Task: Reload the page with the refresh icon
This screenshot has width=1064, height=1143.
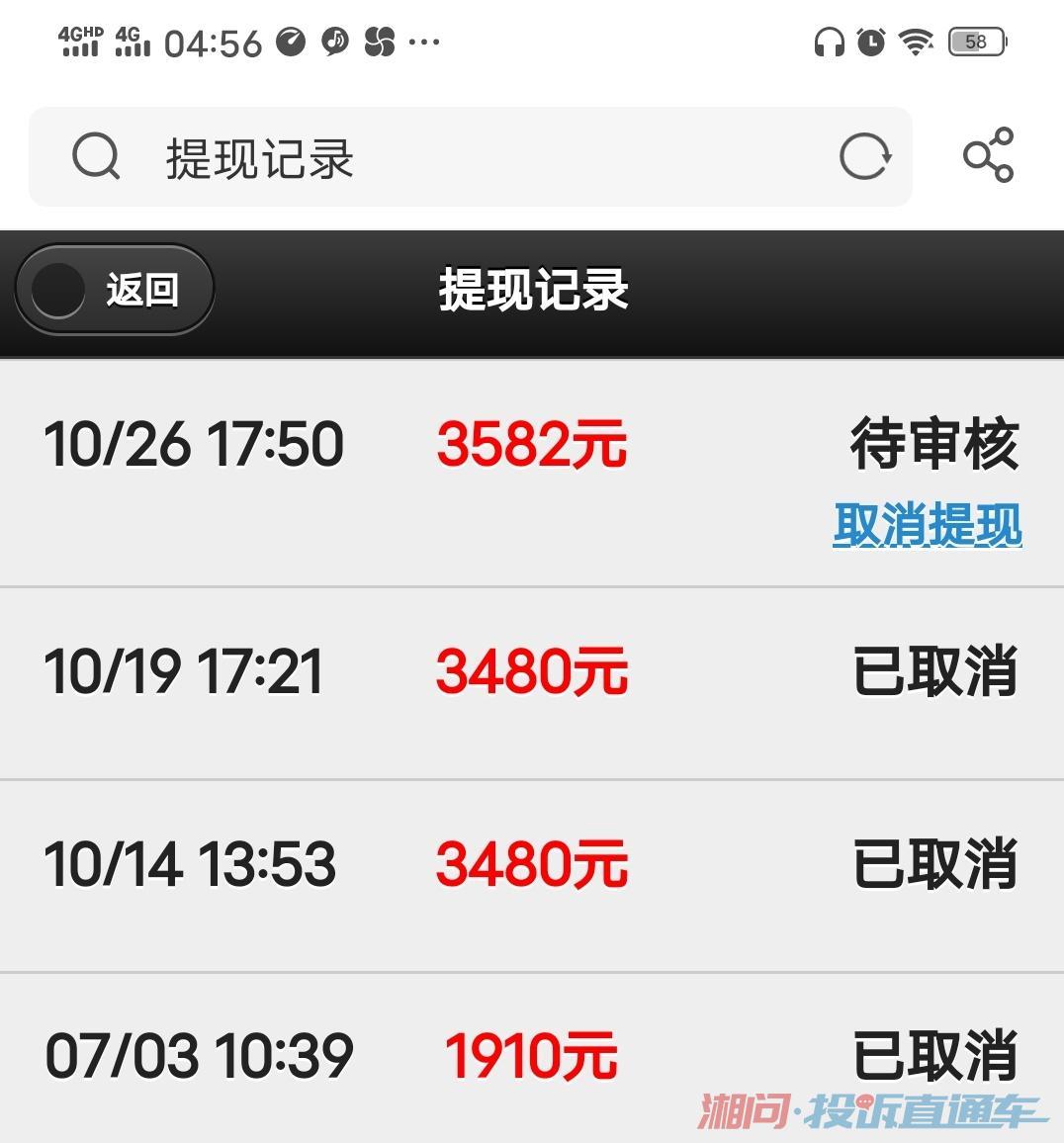Action: 865,156
